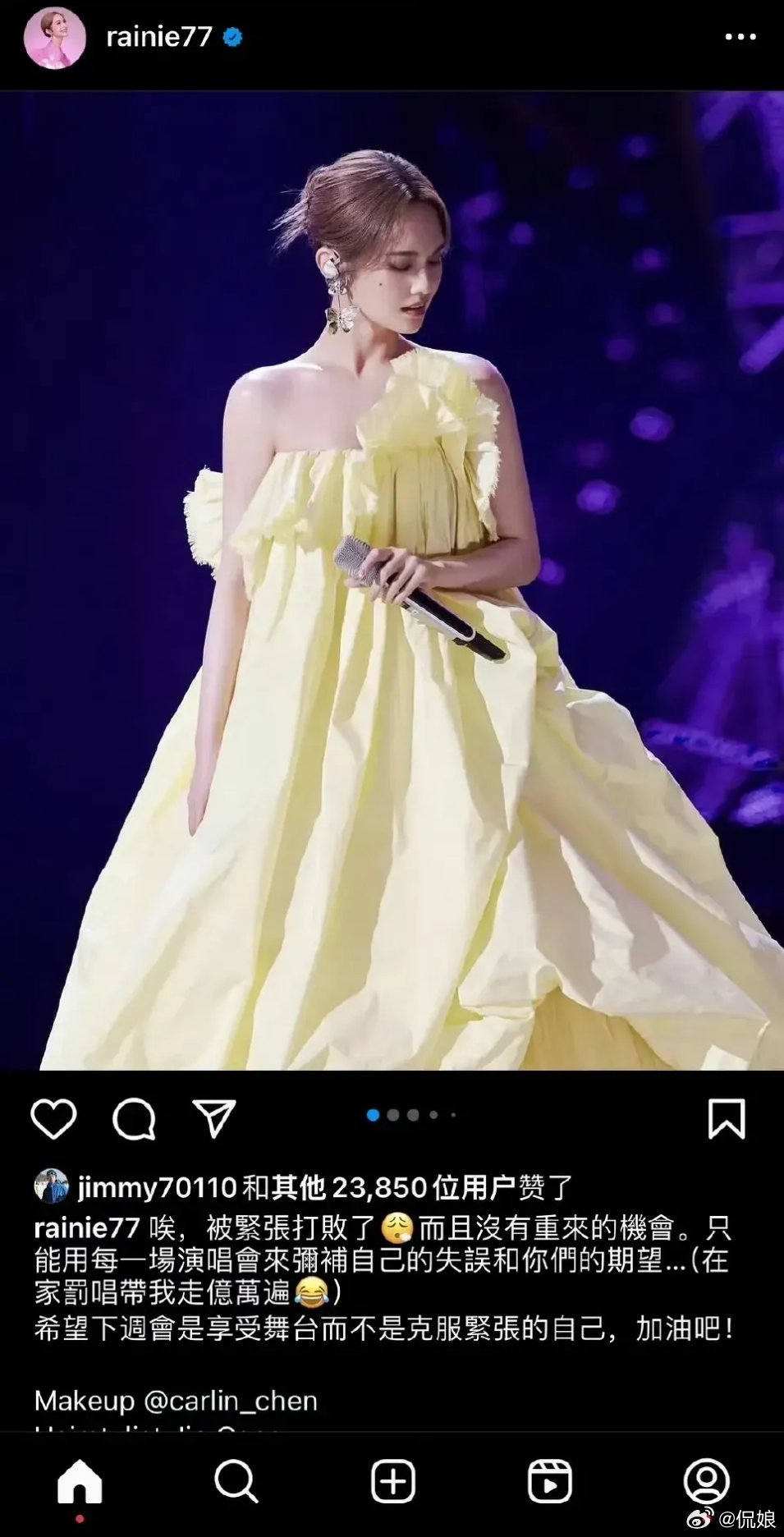
Task: Open comments on rainie77's post
Action: (x=134, y=1118)
